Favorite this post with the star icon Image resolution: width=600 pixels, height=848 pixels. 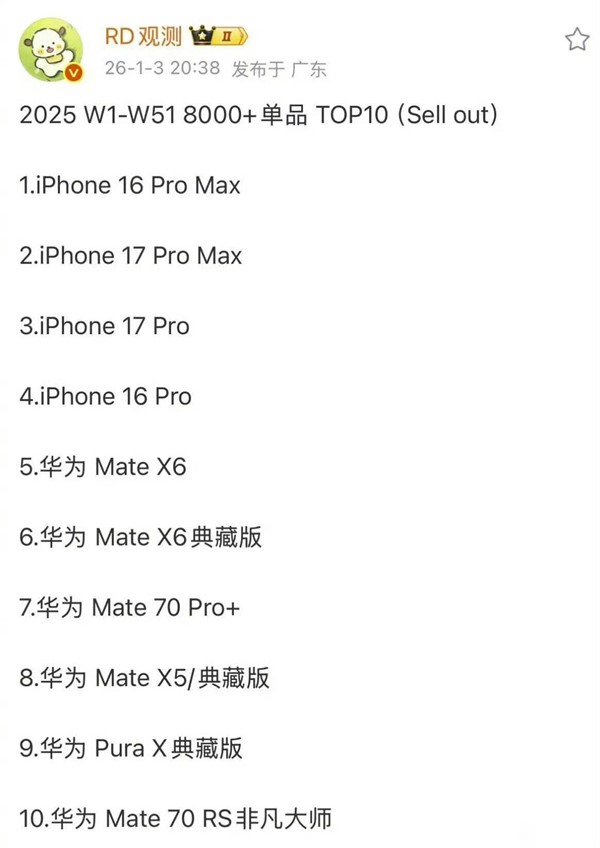tap(577, 40)
